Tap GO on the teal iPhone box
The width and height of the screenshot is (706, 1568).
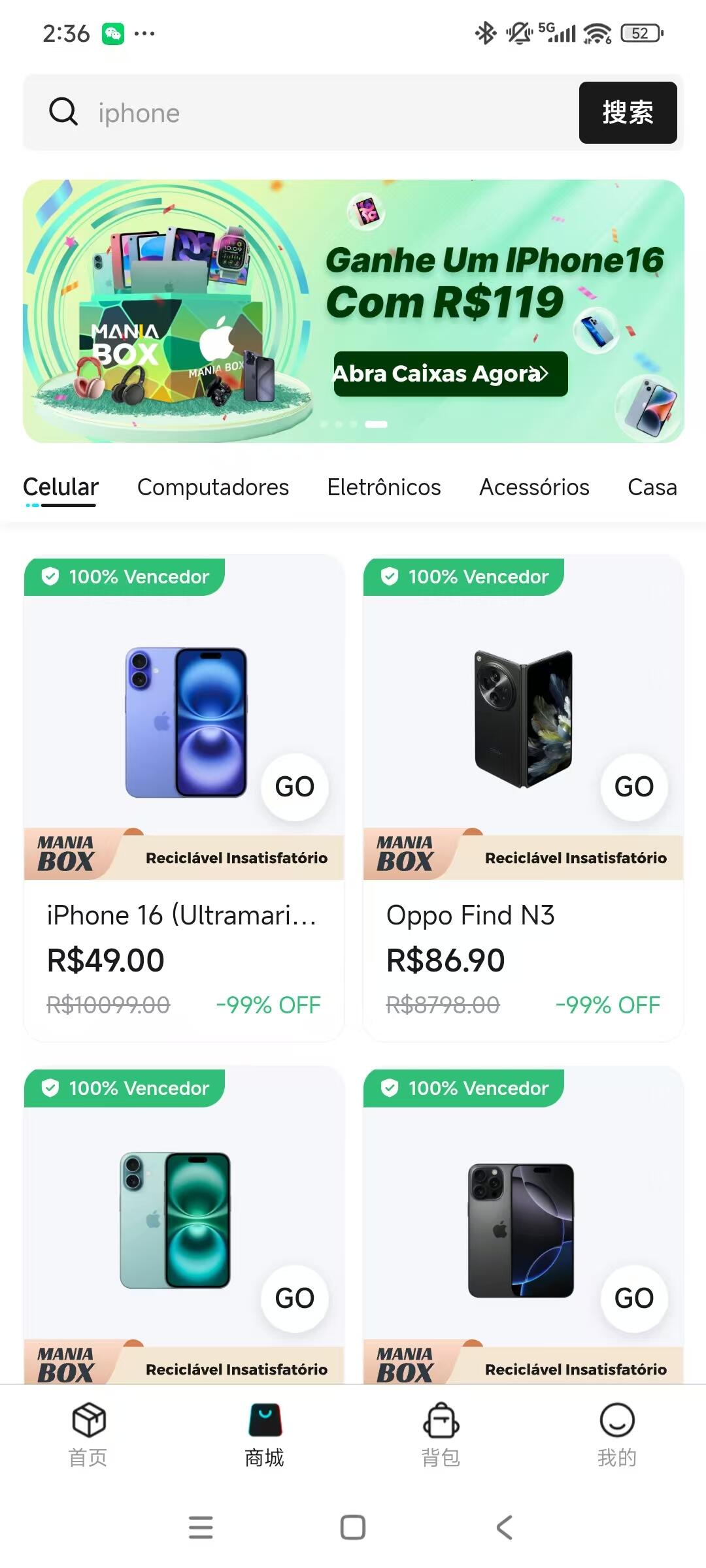pyautogui.click(x=295, y=1298)
